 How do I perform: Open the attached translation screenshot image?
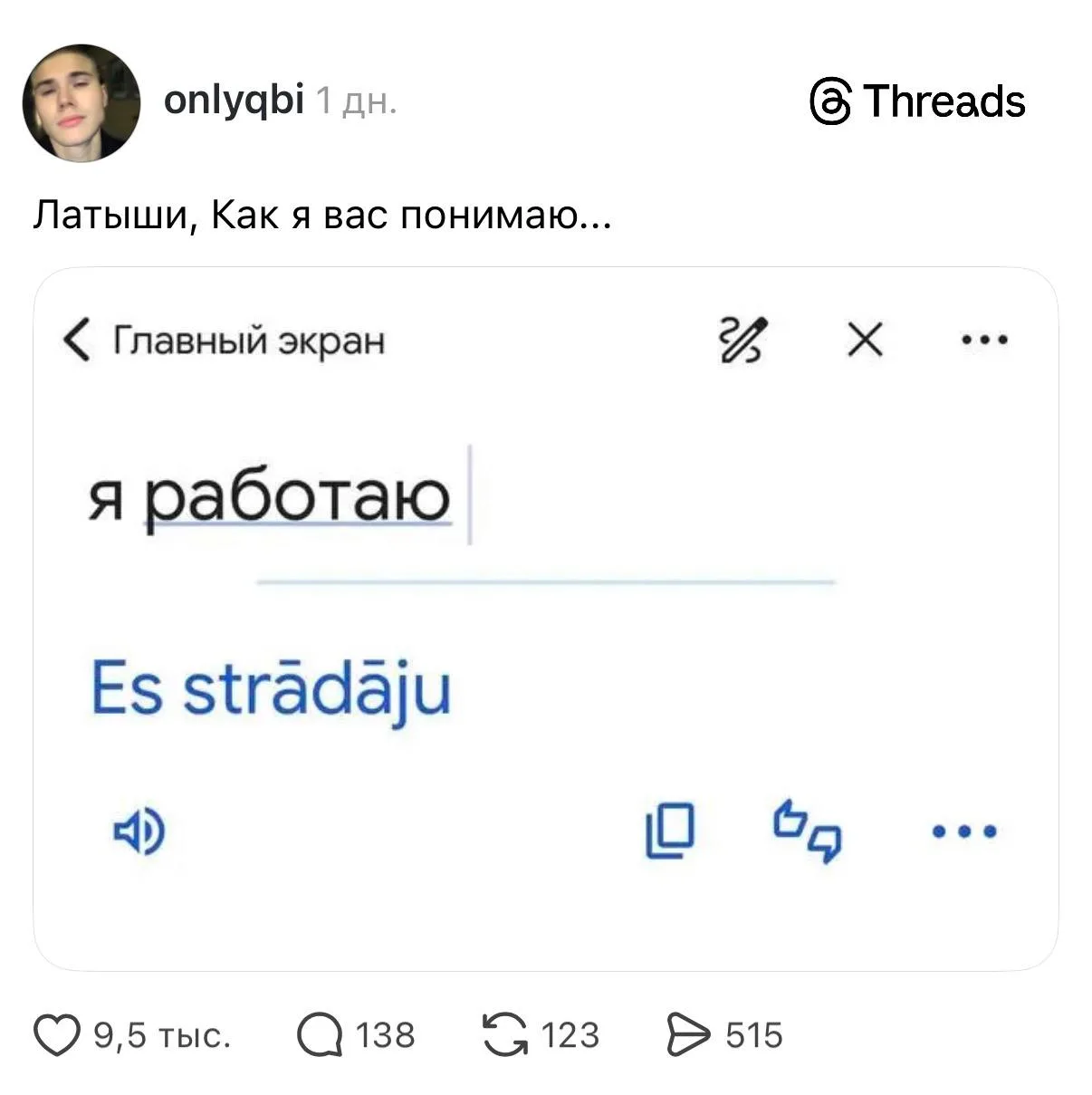point(545,619)
